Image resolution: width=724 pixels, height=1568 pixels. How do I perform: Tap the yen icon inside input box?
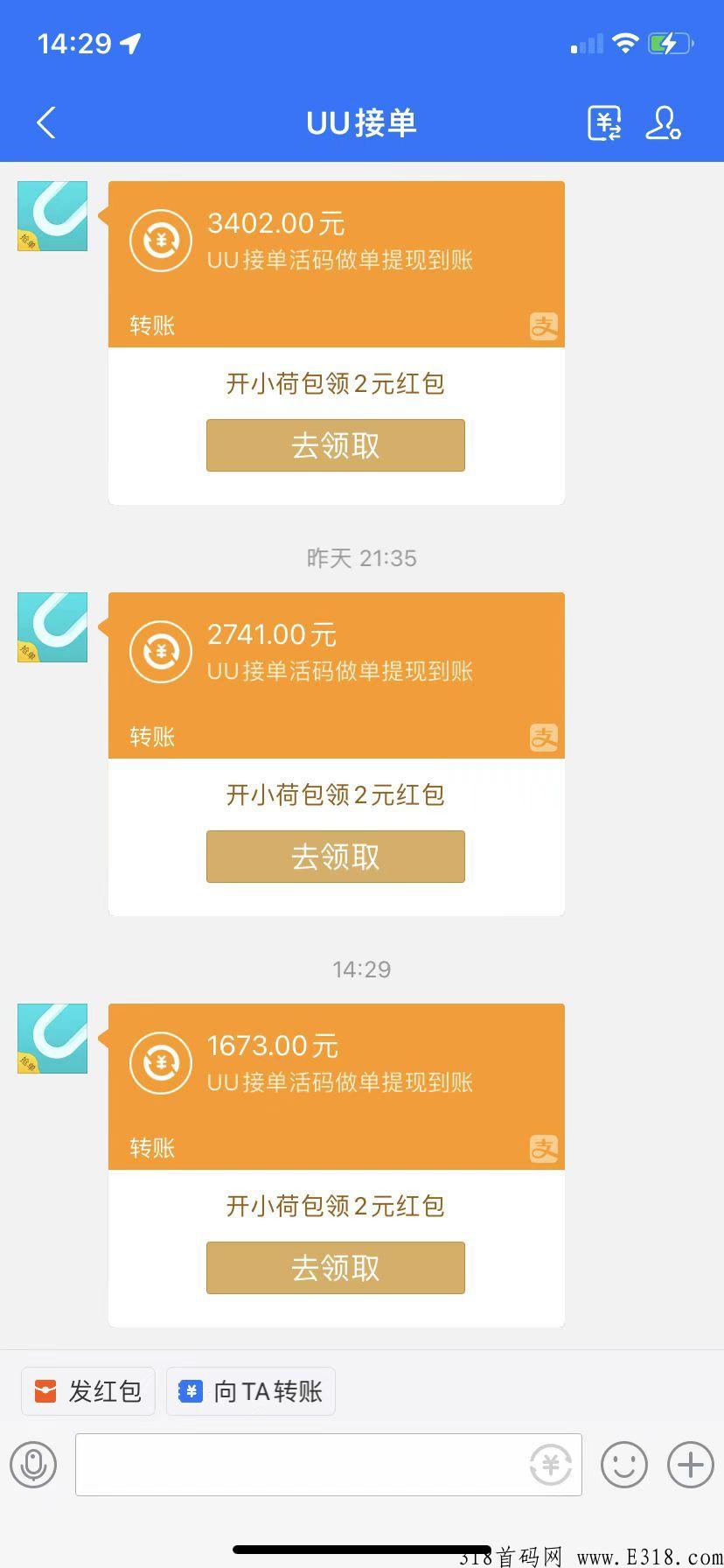(x=551, y=1464)
